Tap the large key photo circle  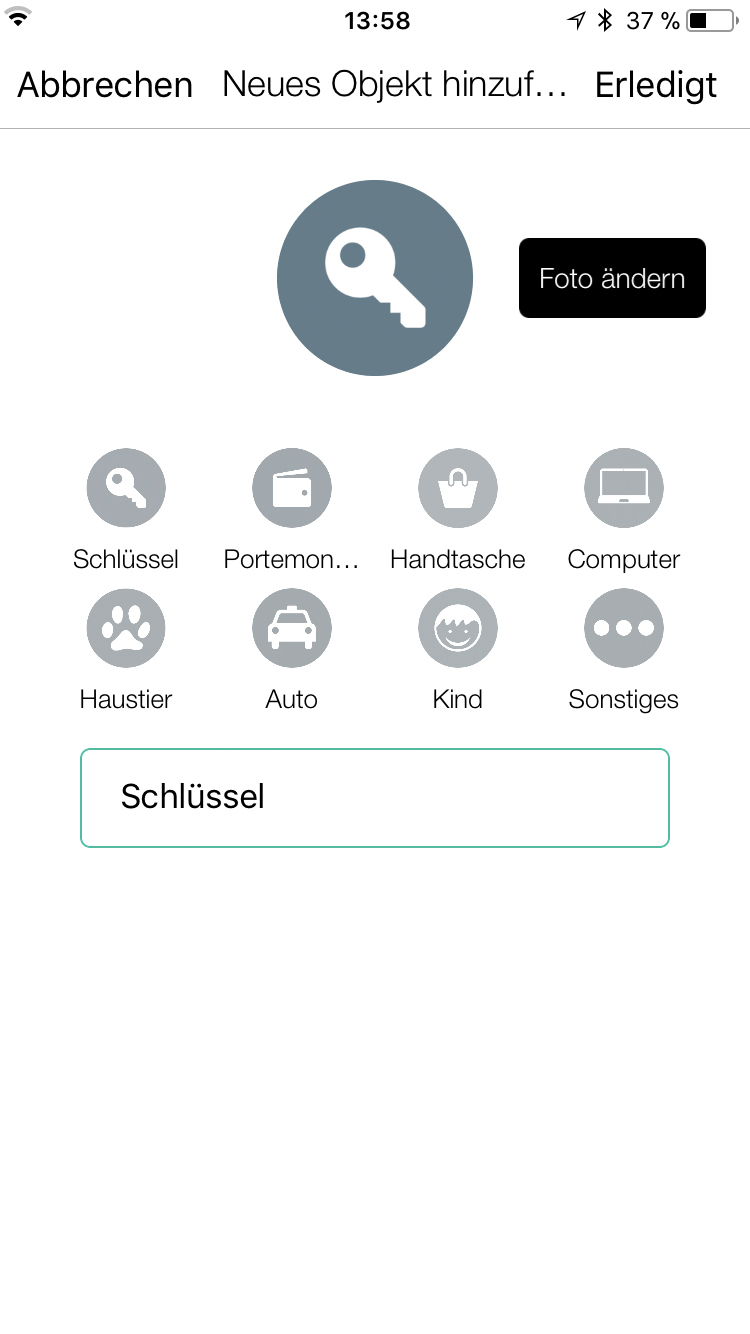click(375, 278)
